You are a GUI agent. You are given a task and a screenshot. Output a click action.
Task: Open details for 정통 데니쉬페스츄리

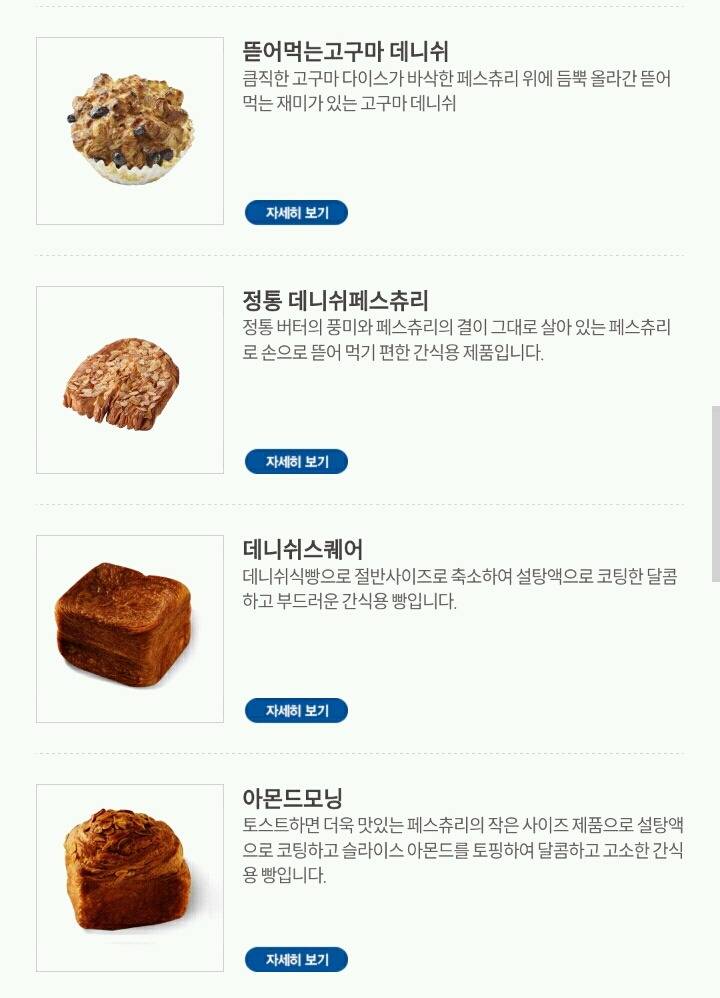pyautogui.click(x=298, y=461)
